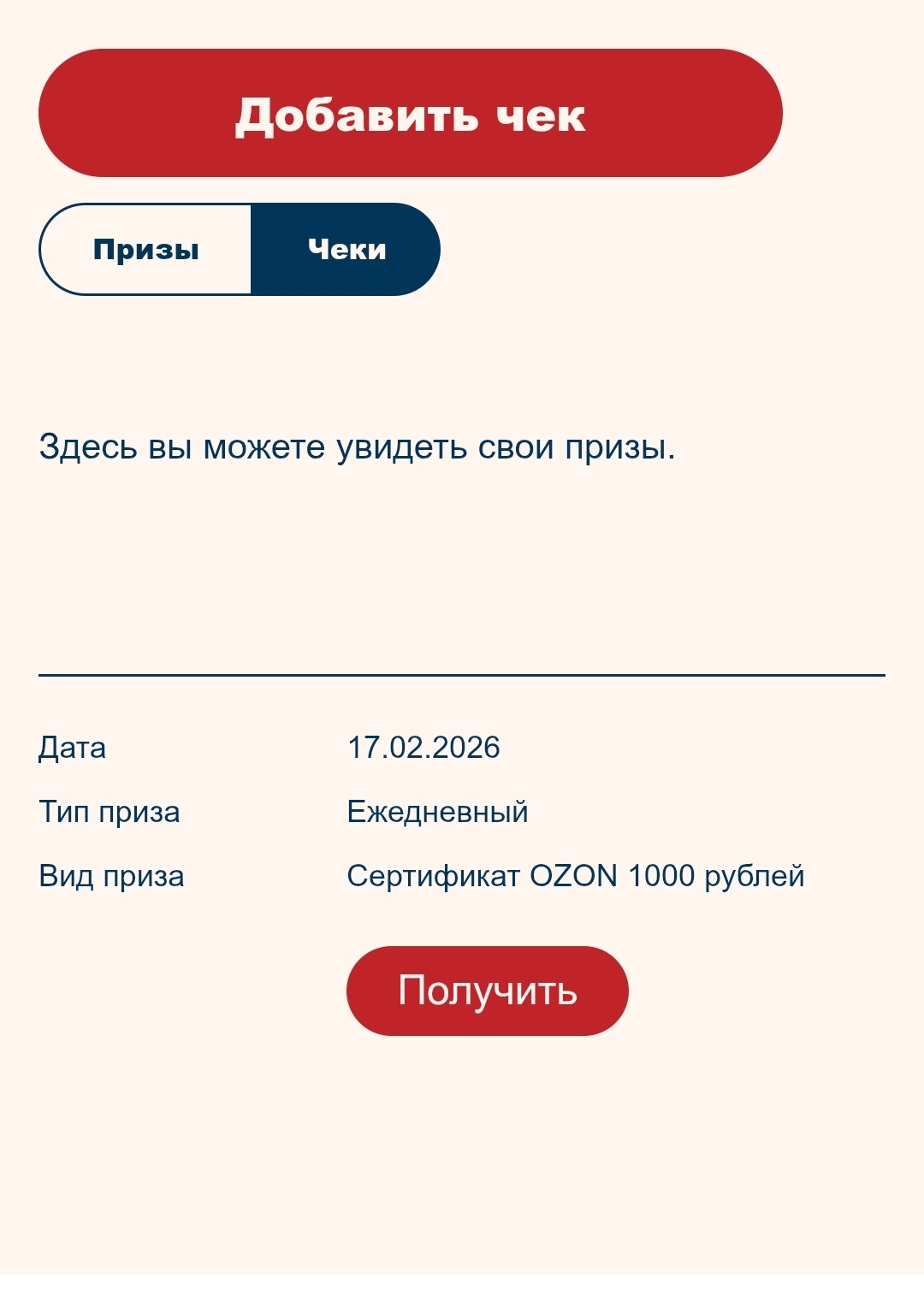Image resolution: width=924 pixels, height=1290 pixels.
Task: Claim the OZON certificate via Получить
Action: pos(487,991)
